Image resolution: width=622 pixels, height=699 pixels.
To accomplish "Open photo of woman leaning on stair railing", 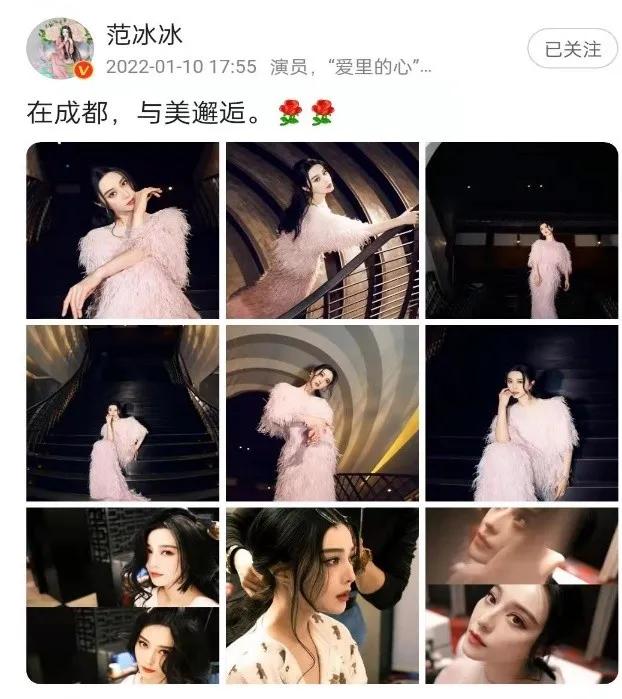I will pos(322,230).
